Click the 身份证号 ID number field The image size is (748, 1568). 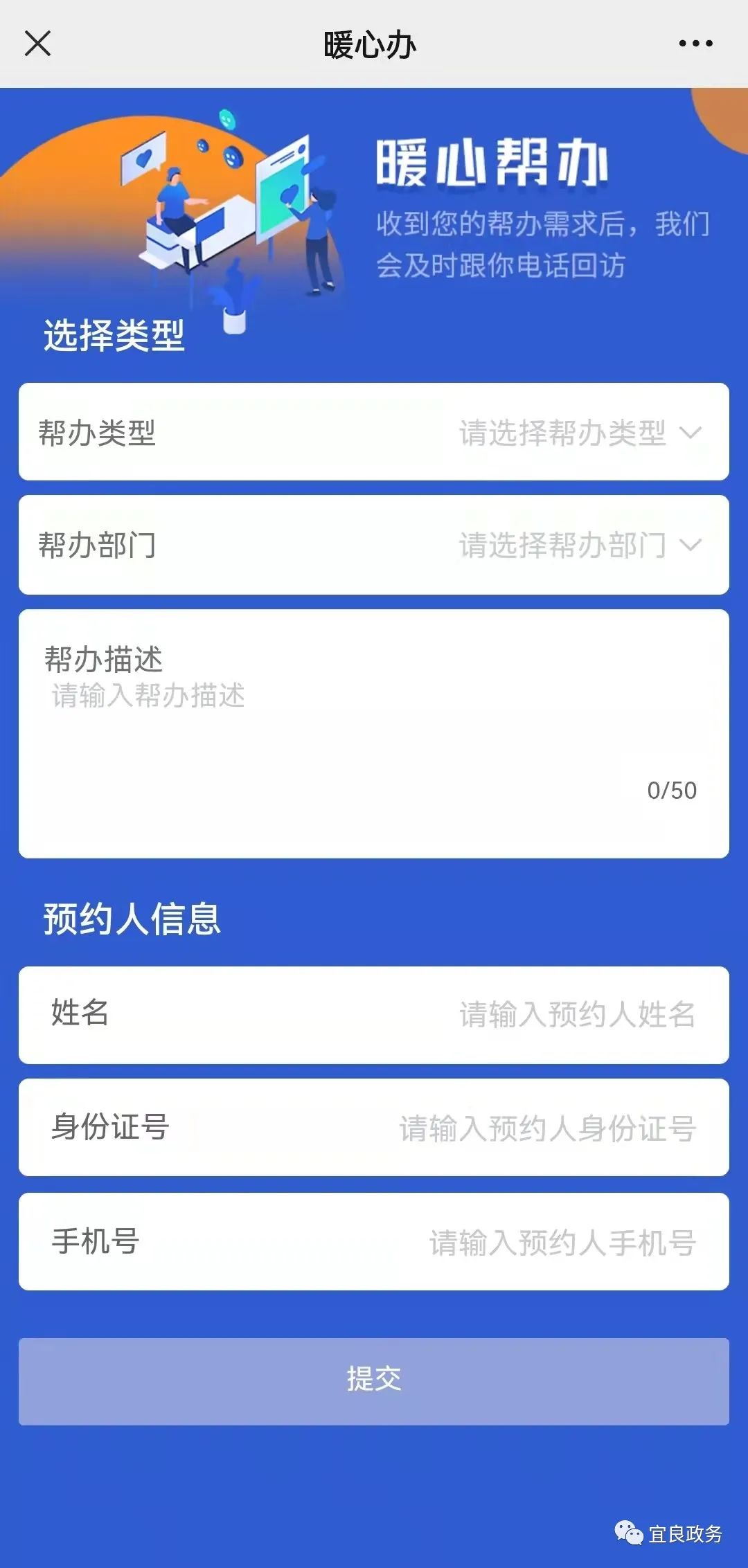tap(374, 1127)
